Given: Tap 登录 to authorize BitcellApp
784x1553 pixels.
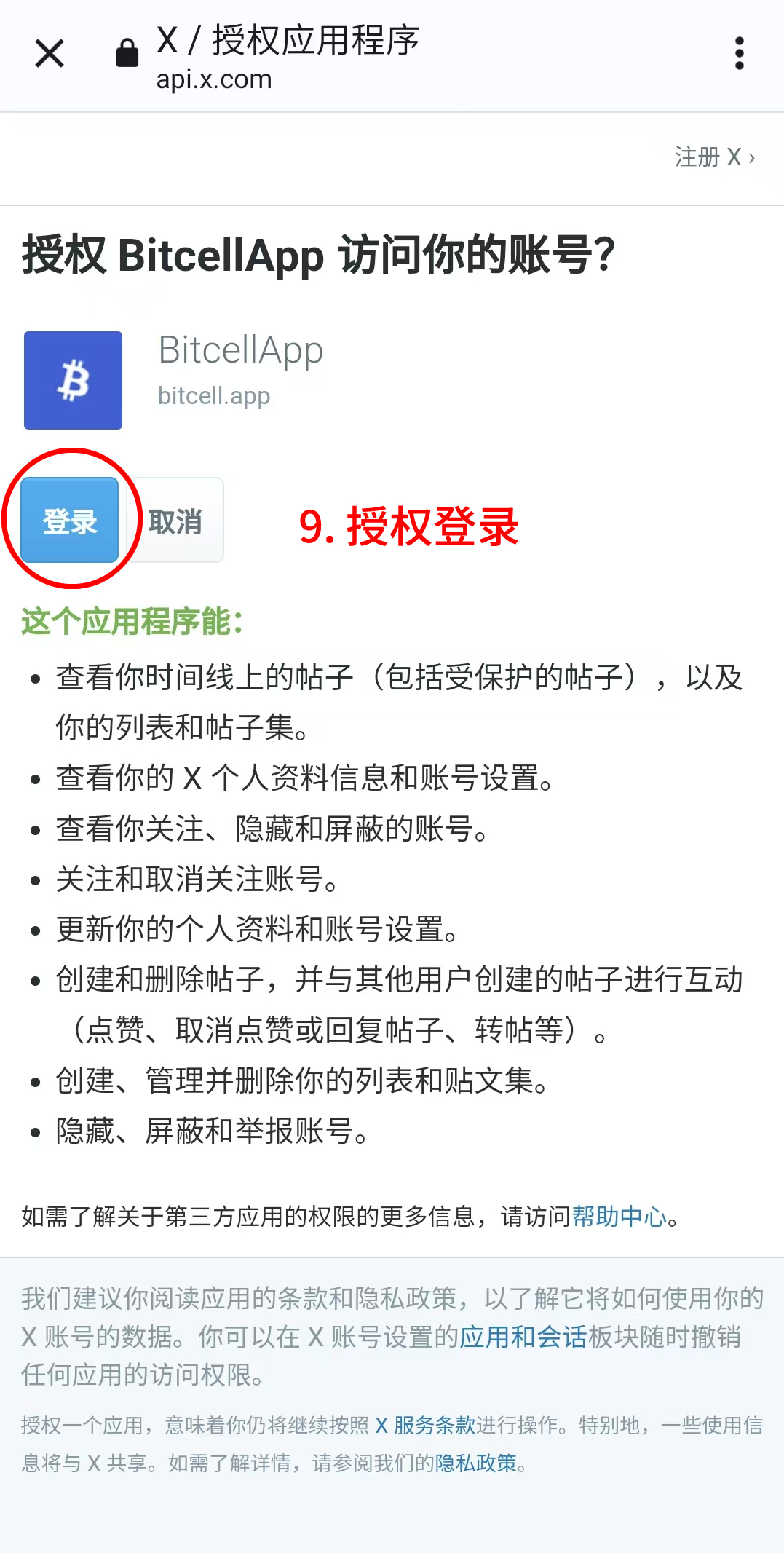Looking at the screenshot, I should (x=70, y=521).
